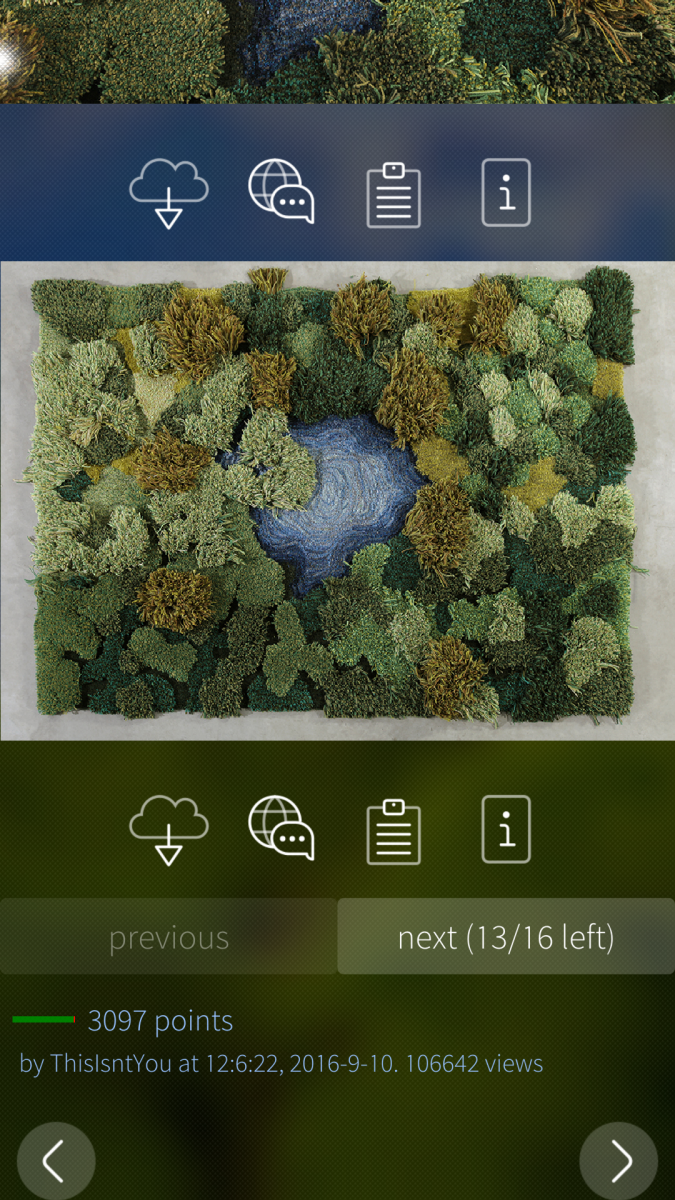The height and width of the screenshot is (1200, 675).
Task: View info icon below the rug picture
Action: coord(506,829)
